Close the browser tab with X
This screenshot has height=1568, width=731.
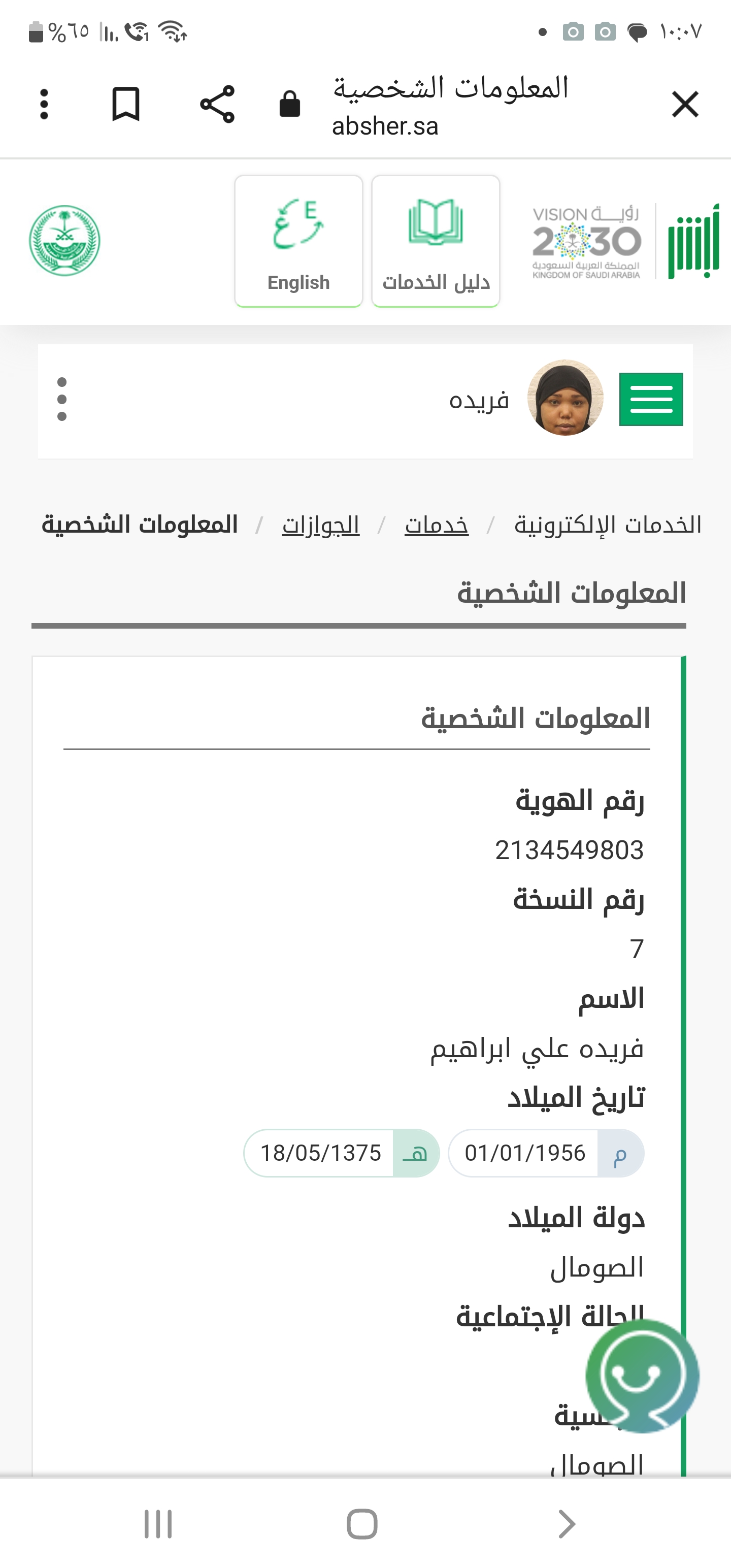click(x=685, y=104)
